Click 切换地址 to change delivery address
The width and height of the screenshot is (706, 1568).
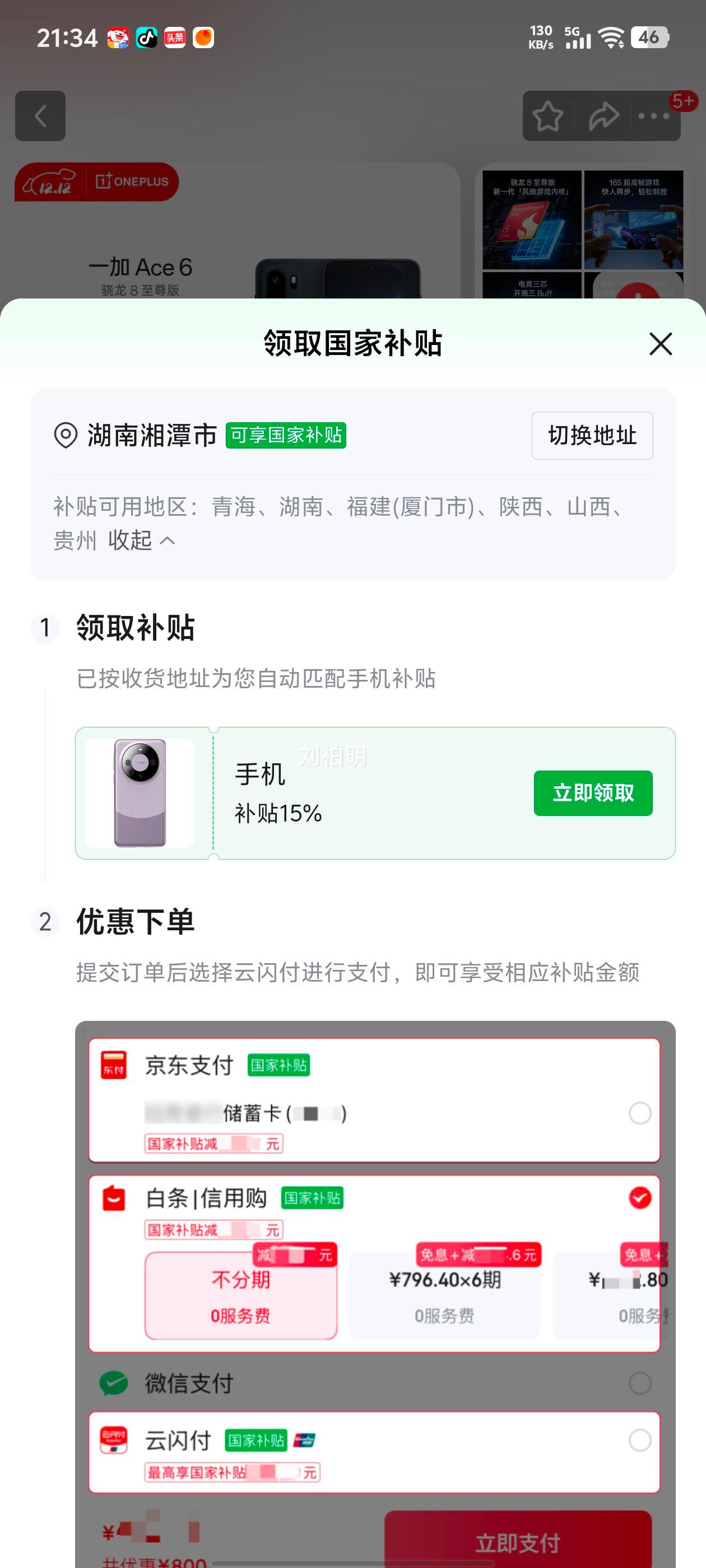point(592,435)
